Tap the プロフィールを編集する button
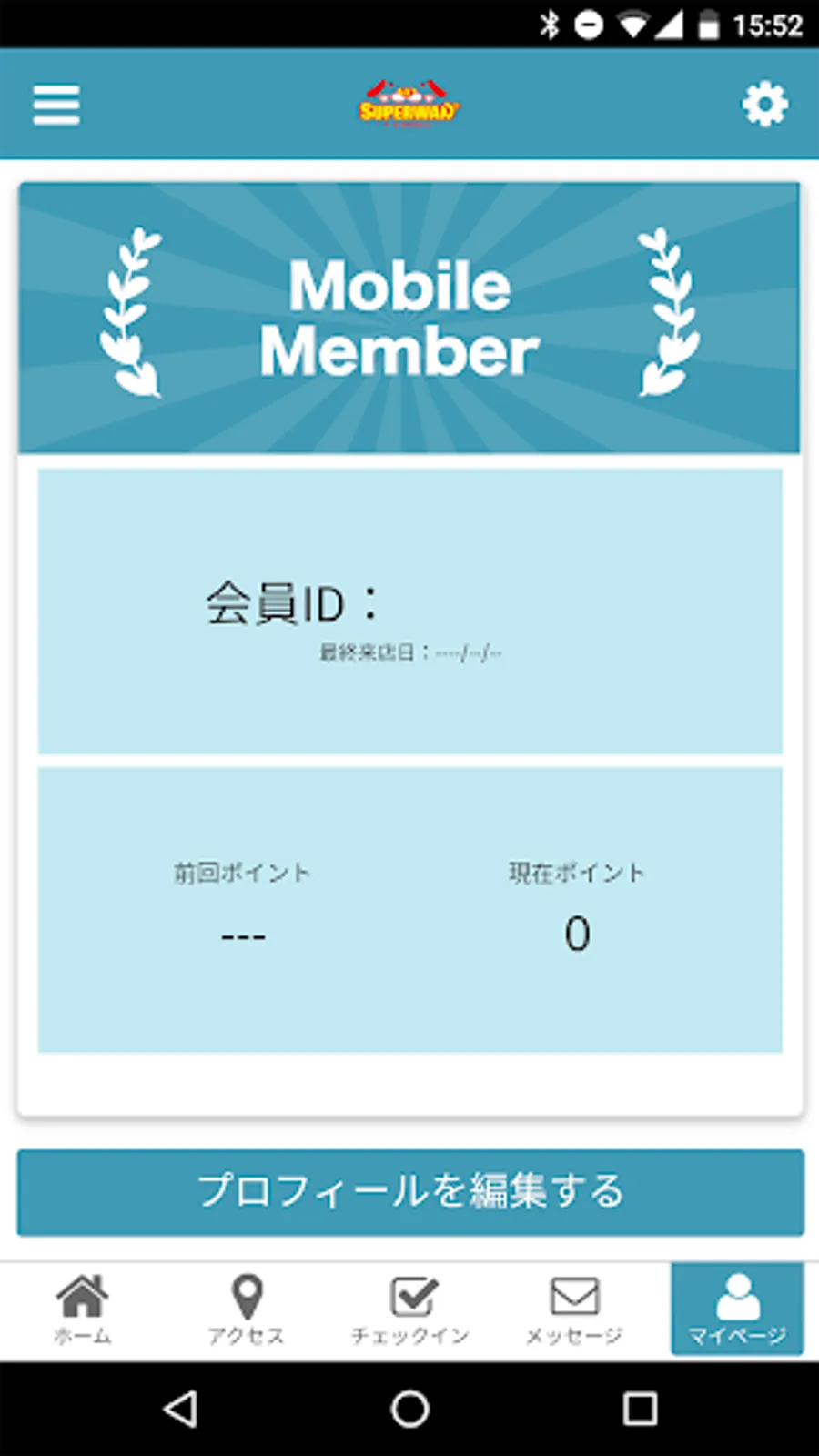This screenshot has width=819, height=1456. pyautogui.click(x=410, y=1192)
